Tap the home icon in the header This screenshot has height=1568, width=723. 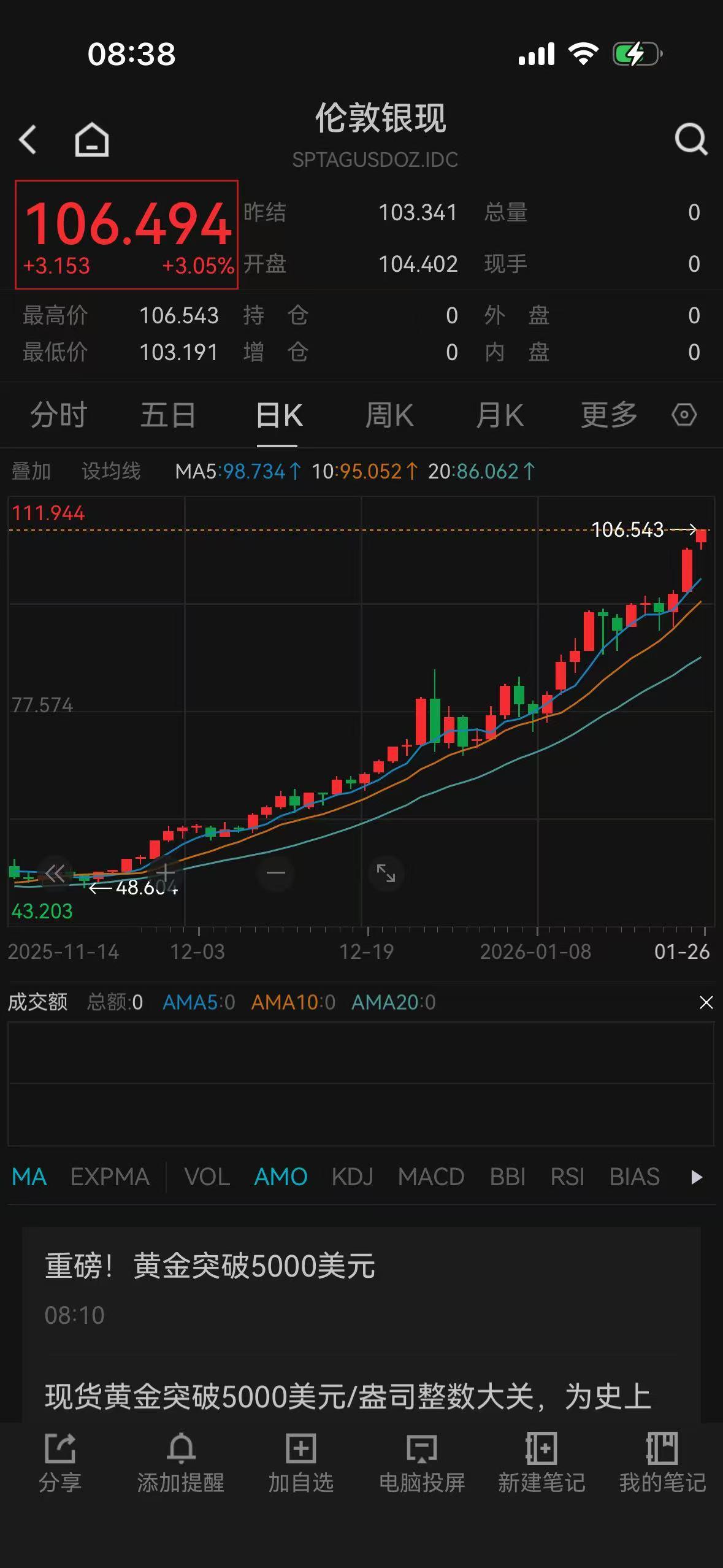click(x=91, y=139)
